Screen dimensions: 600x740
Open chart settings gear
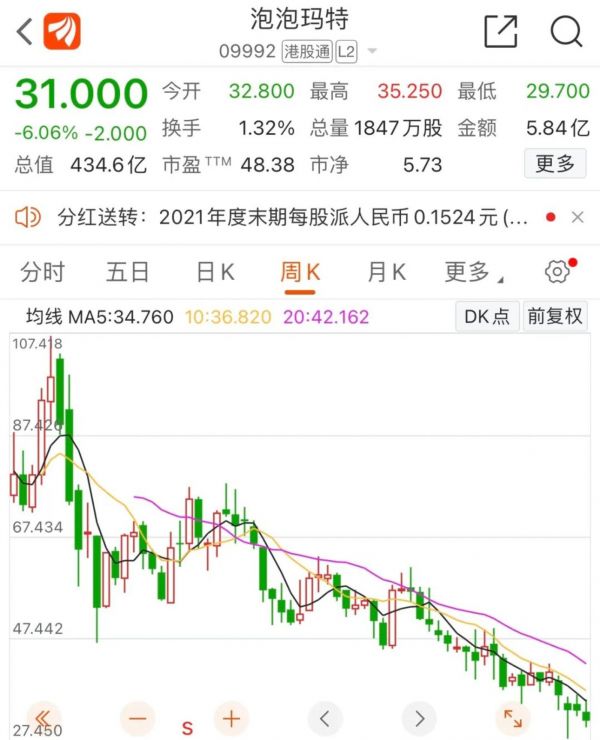click(x=557, y=271)
